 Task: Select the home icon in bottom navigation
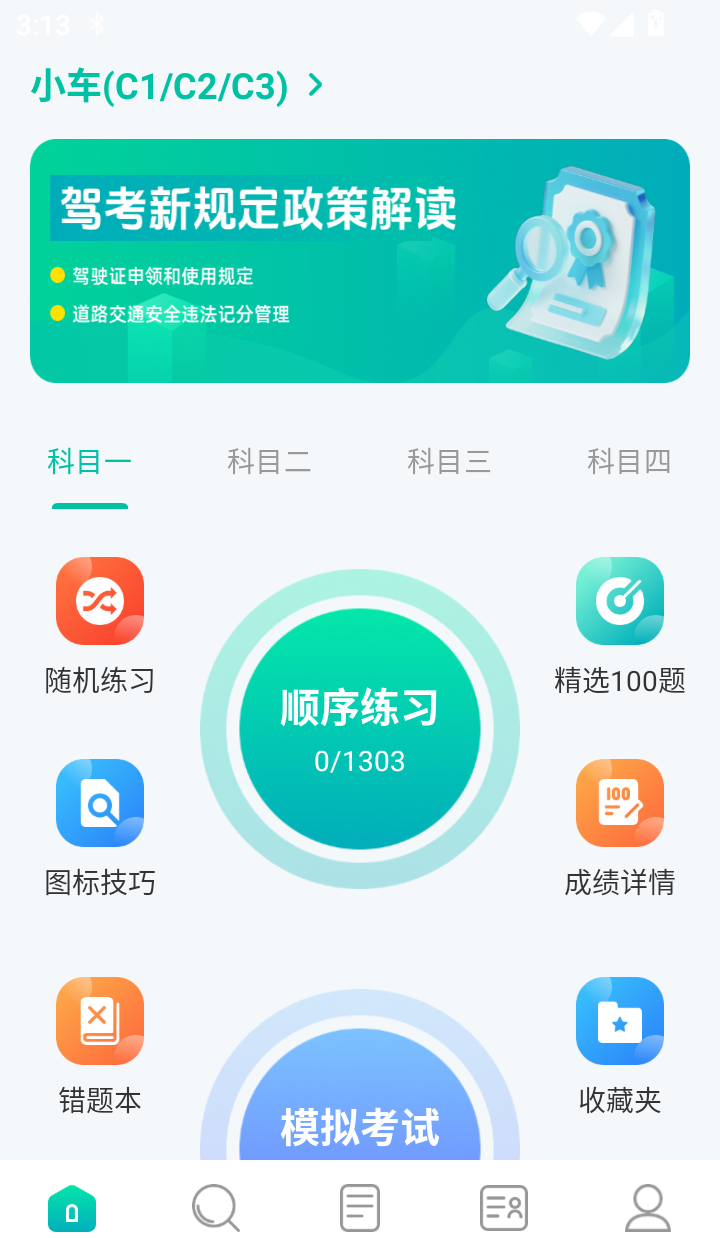pos(71,1207)
